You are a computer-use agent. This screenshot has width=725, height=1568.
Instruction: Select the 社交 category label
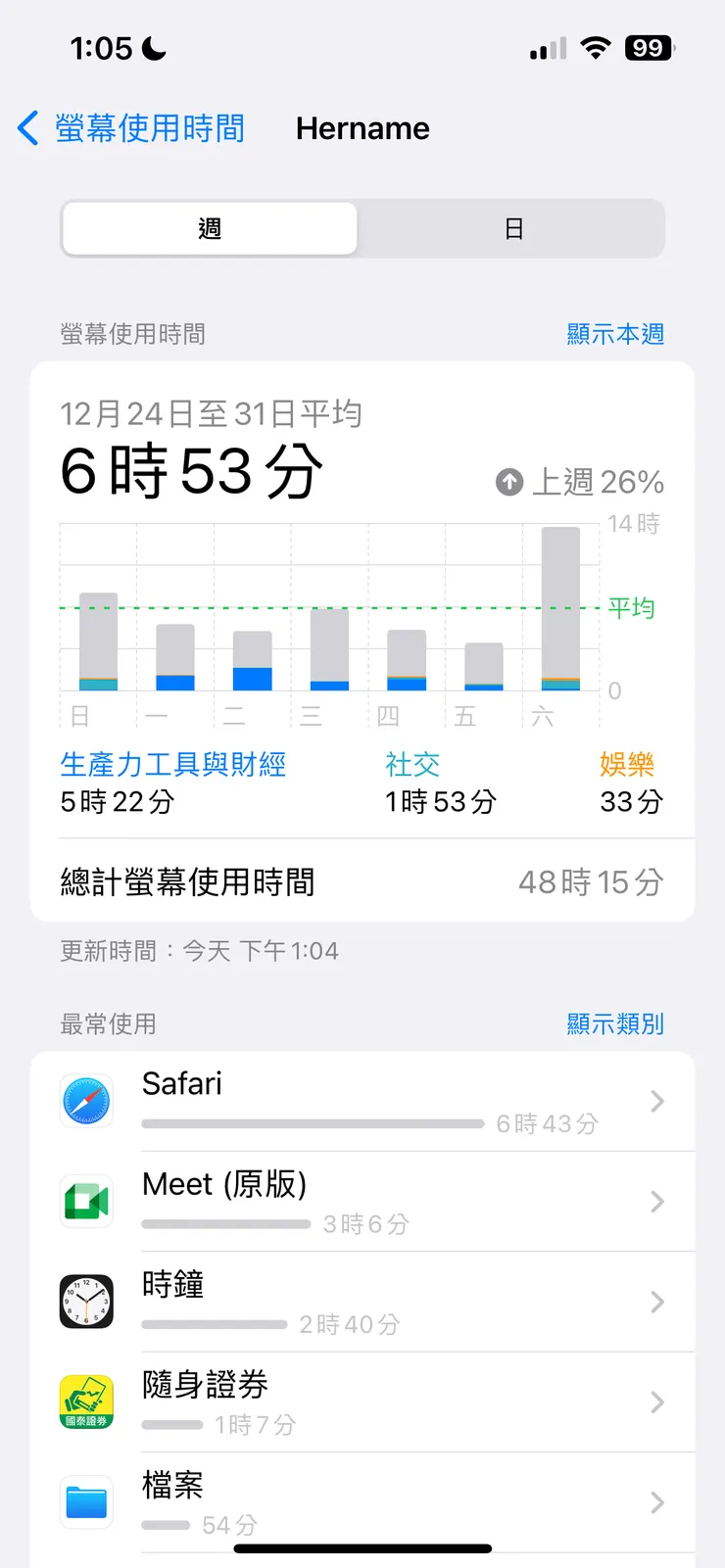412,765
